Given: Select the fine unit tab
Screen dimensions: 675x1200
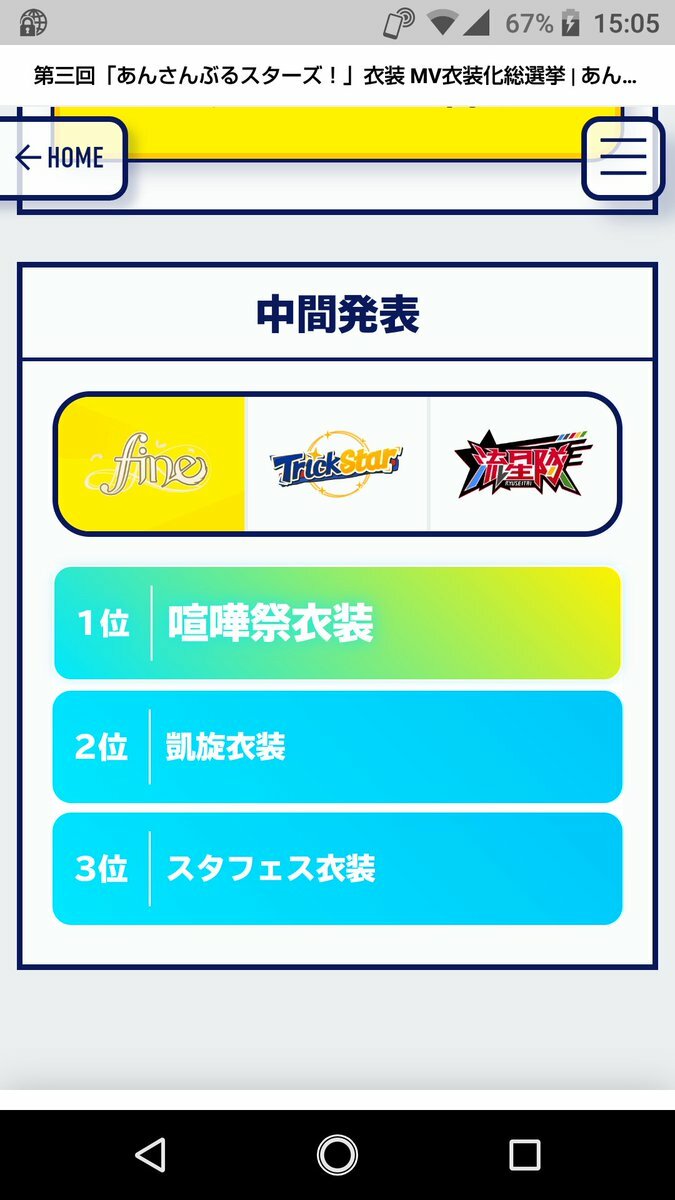Looking at the screenshot, I should click(150, 465).
